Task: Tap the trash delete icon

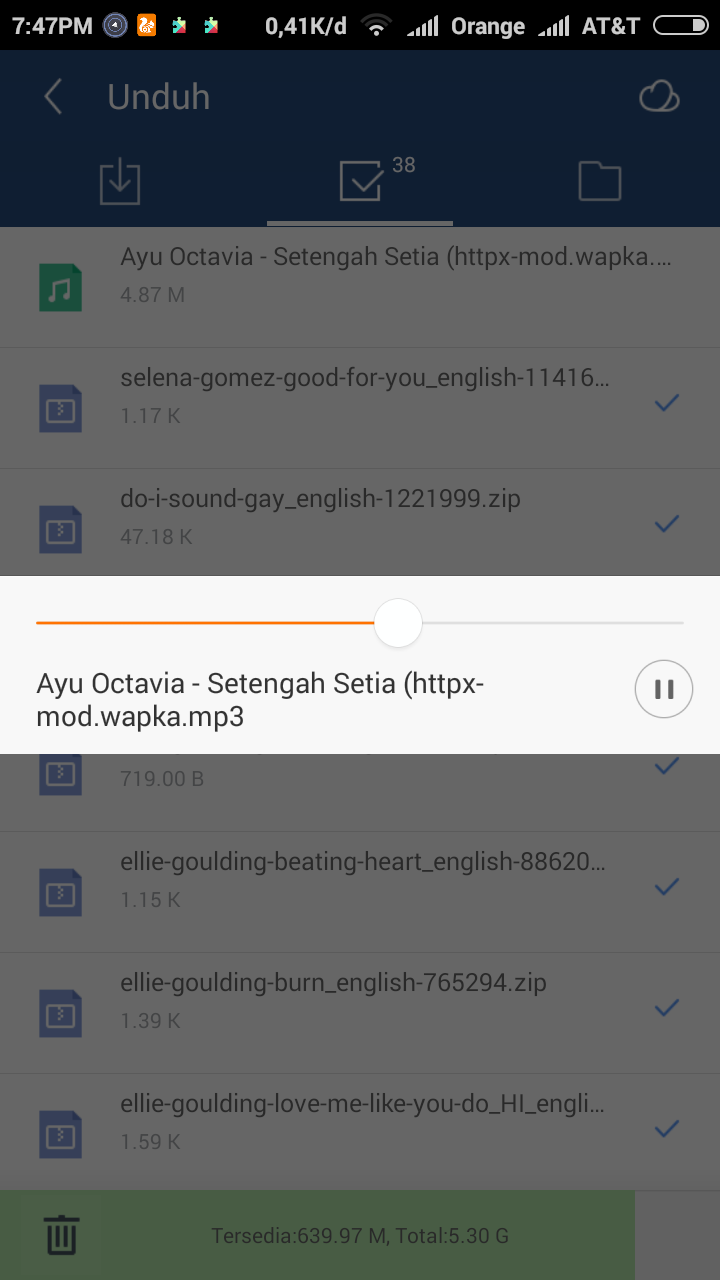Action: click(x=61, y=1235)
